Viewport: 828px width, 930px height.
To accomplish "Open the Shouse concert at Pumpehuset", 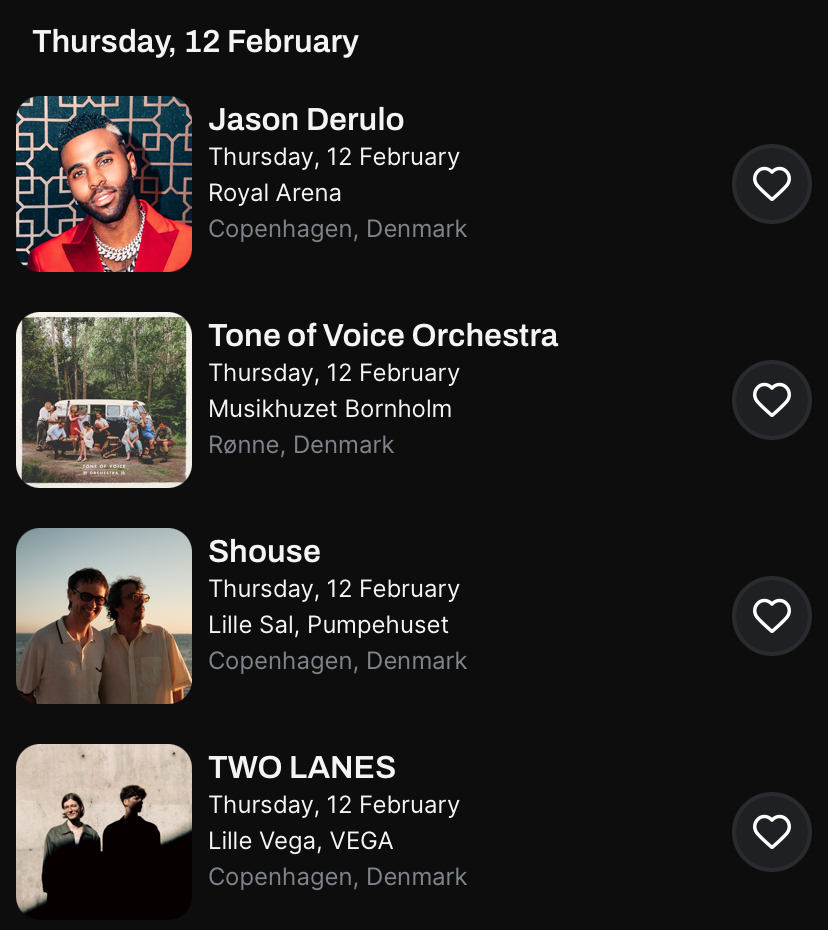I will pos(264,552).
